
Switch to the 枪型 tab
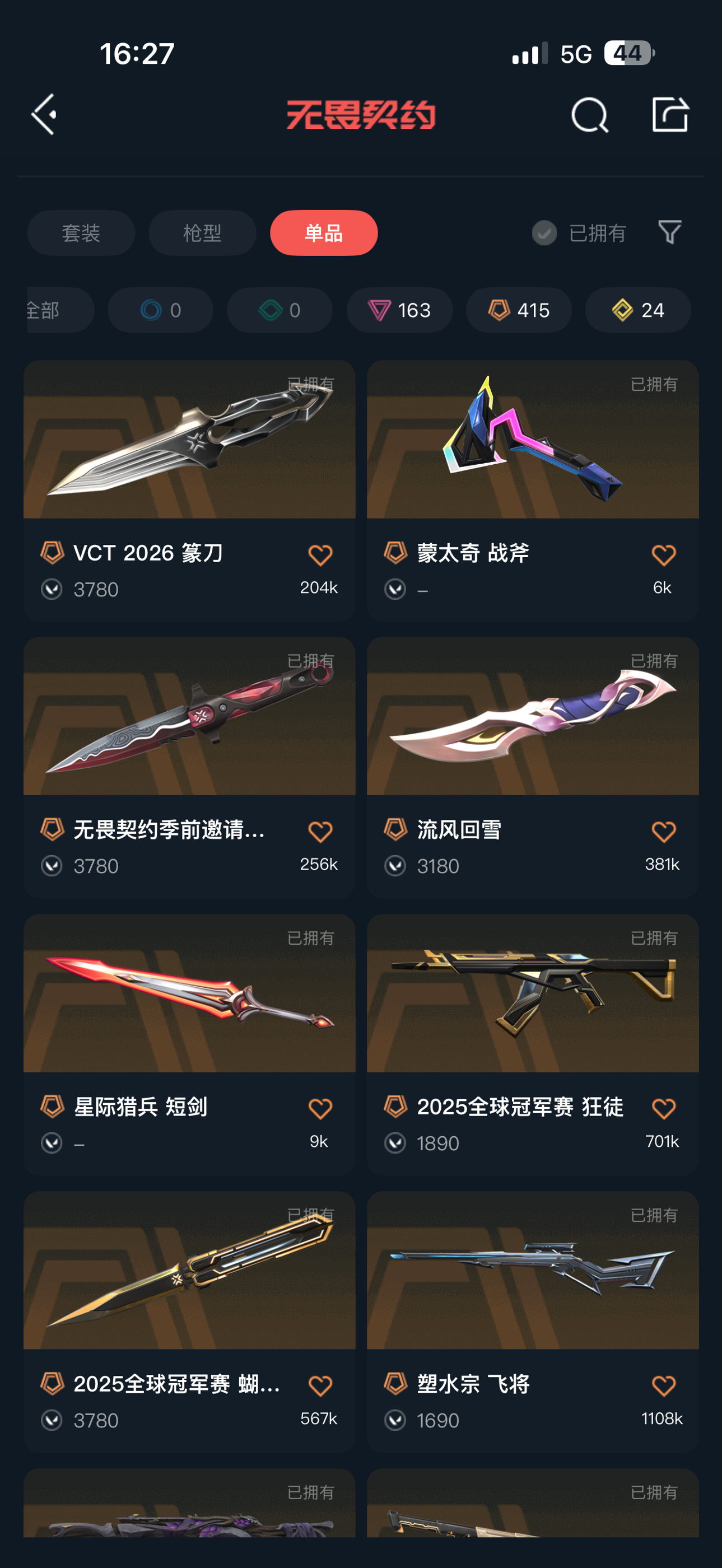(x=202, y=233)
